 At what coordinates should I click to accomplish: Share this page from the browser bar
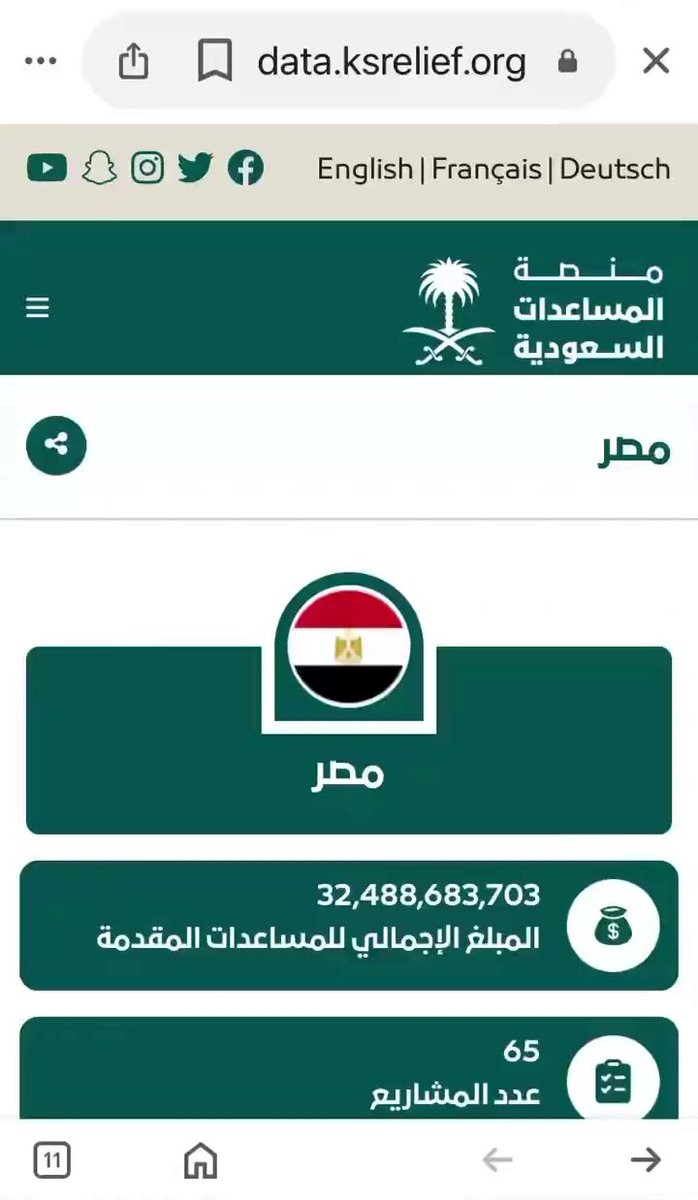133,62
